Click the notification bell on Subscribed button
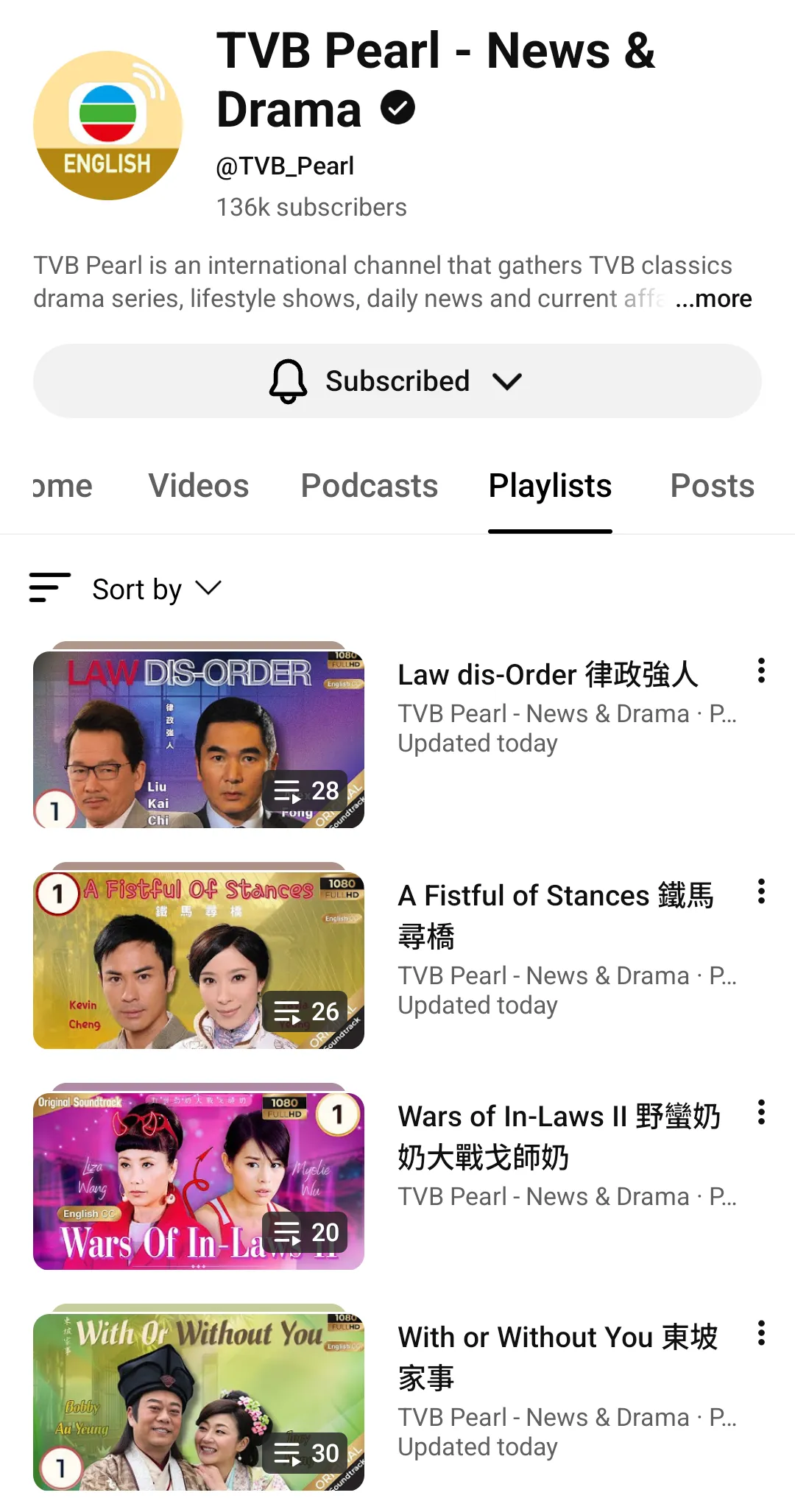 (289, 381)
